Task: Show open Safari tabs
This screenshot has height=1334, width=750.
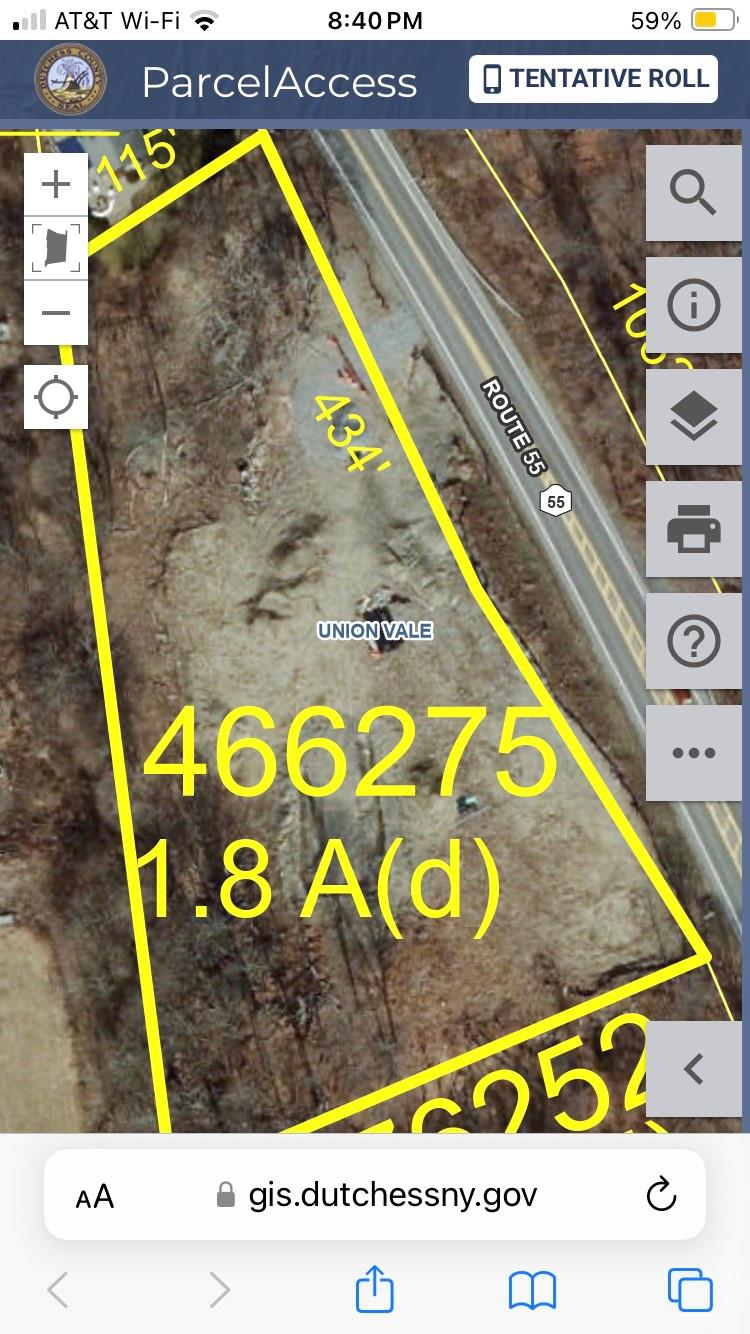Action: click(x=690, y=1290)
